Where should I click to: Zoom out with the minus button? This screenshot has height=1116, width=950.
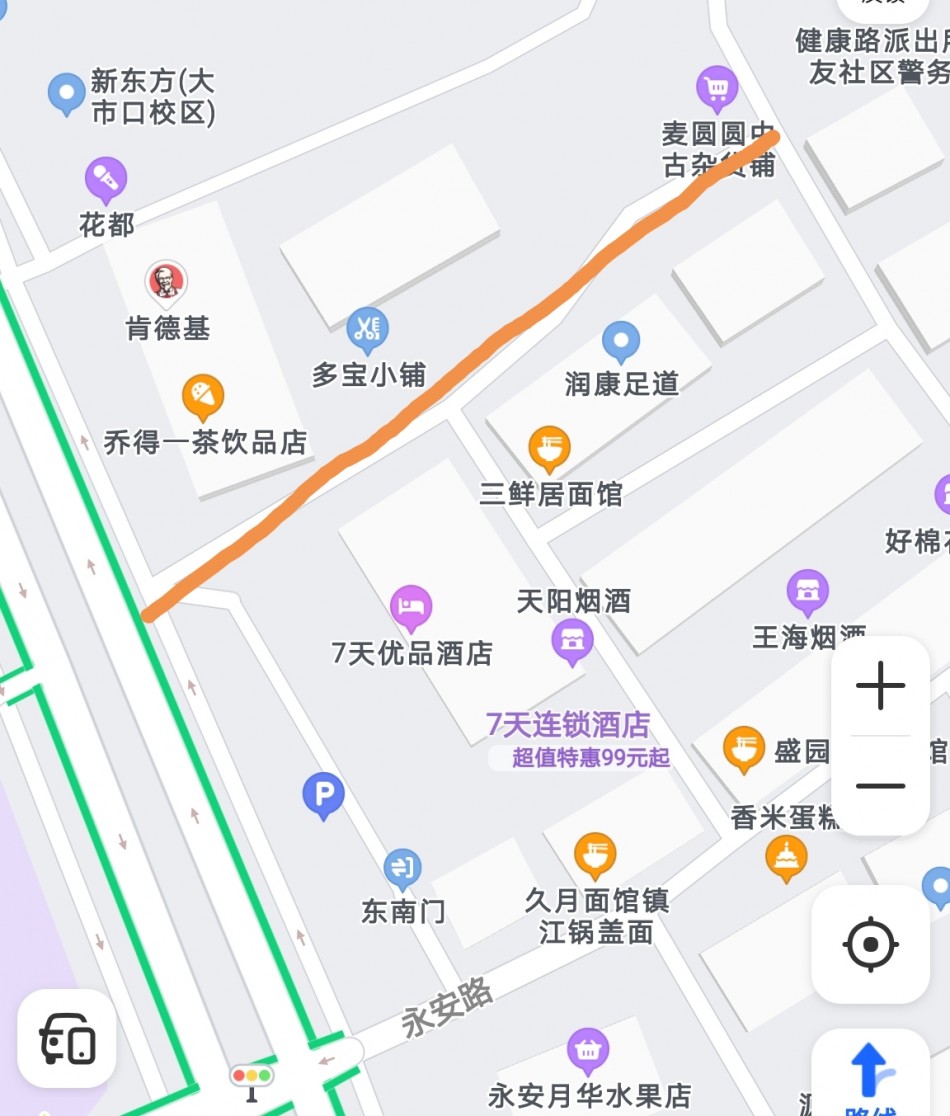point(880,786)
